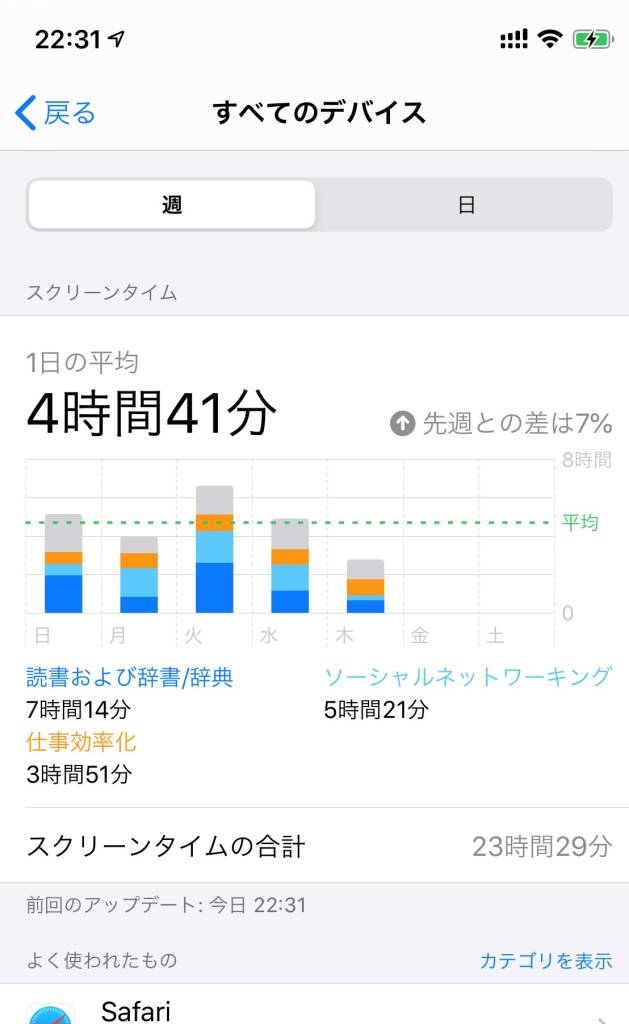The image size is (629, 1024).
Task: Switch to the 日 segment
Action: click(465, 205)
